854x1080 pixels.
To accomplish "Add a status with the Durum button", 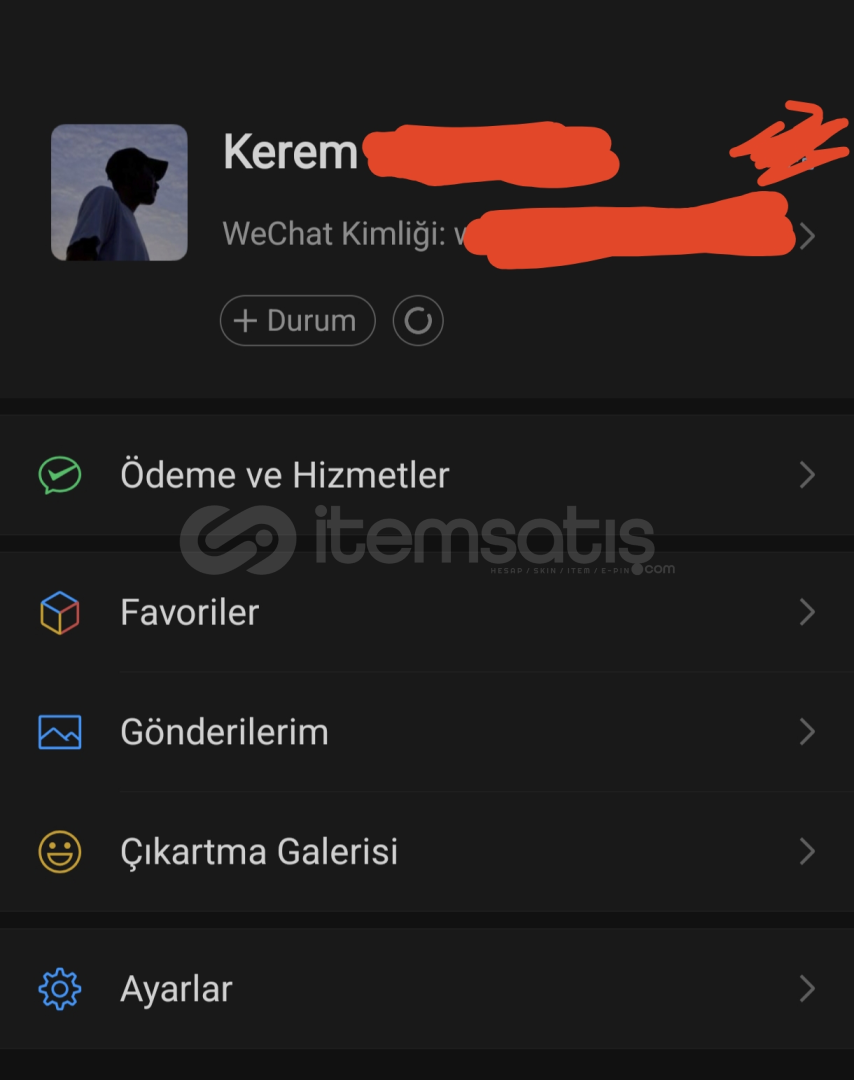I will pyautogui.click(x=297, y=321).
